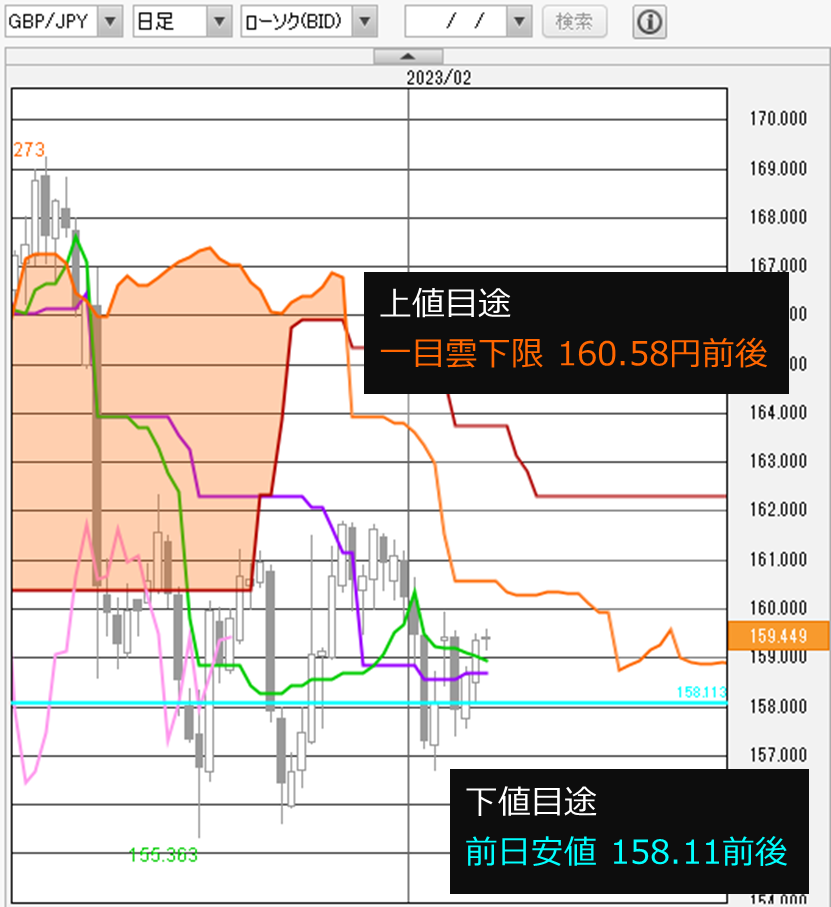The width and height of the screenshot is (831, 907).
Task: Open the date picker dropdown
Action: click(518, 21)
